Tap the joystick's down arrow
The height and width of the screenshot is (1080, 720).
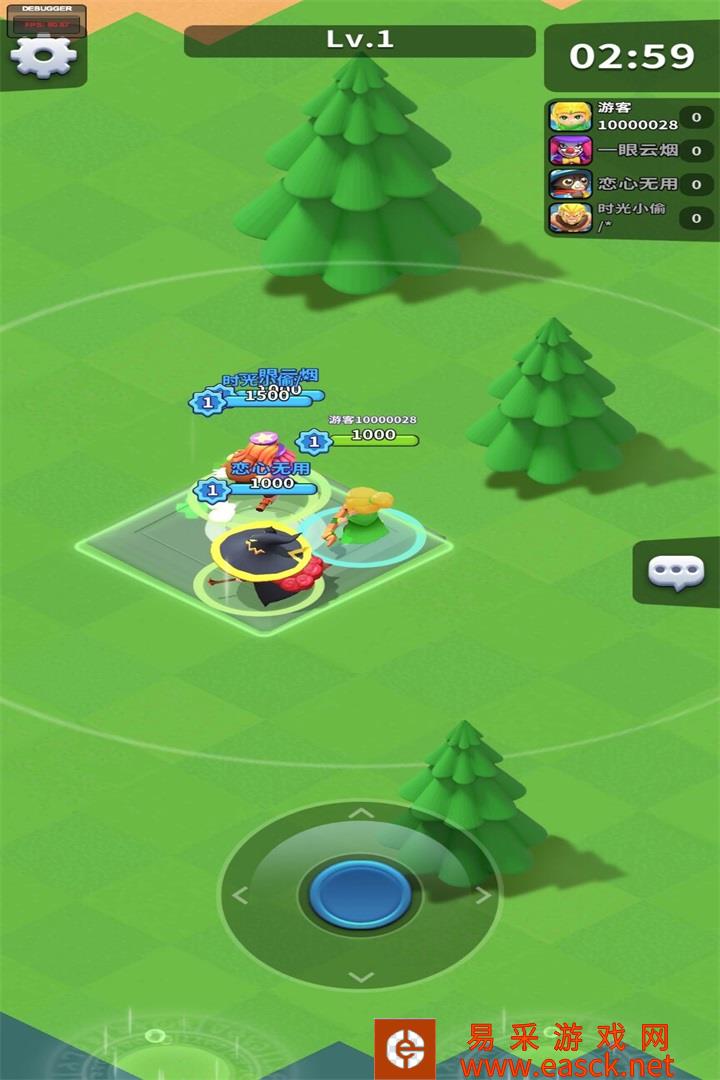click(x=360, y=976)
